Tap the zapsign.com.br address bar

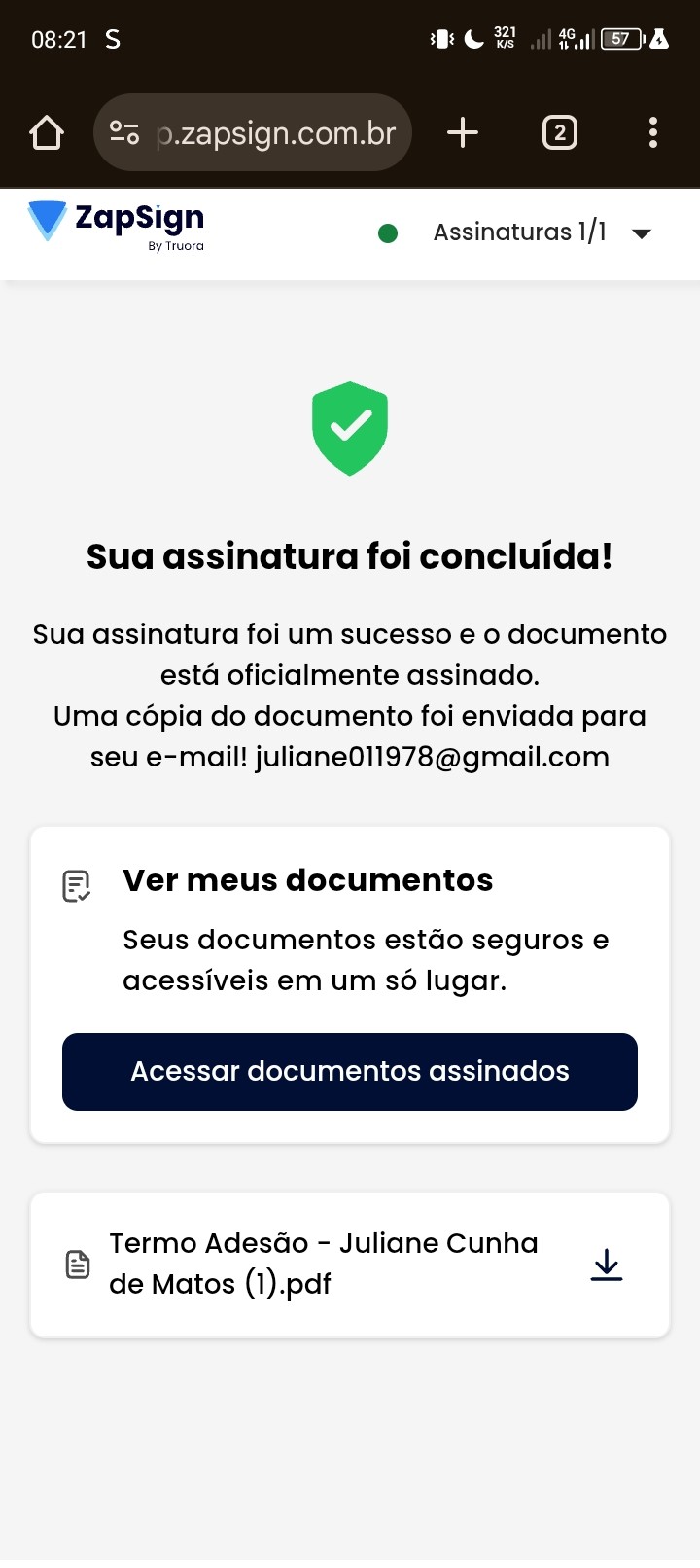coord(277,132)
